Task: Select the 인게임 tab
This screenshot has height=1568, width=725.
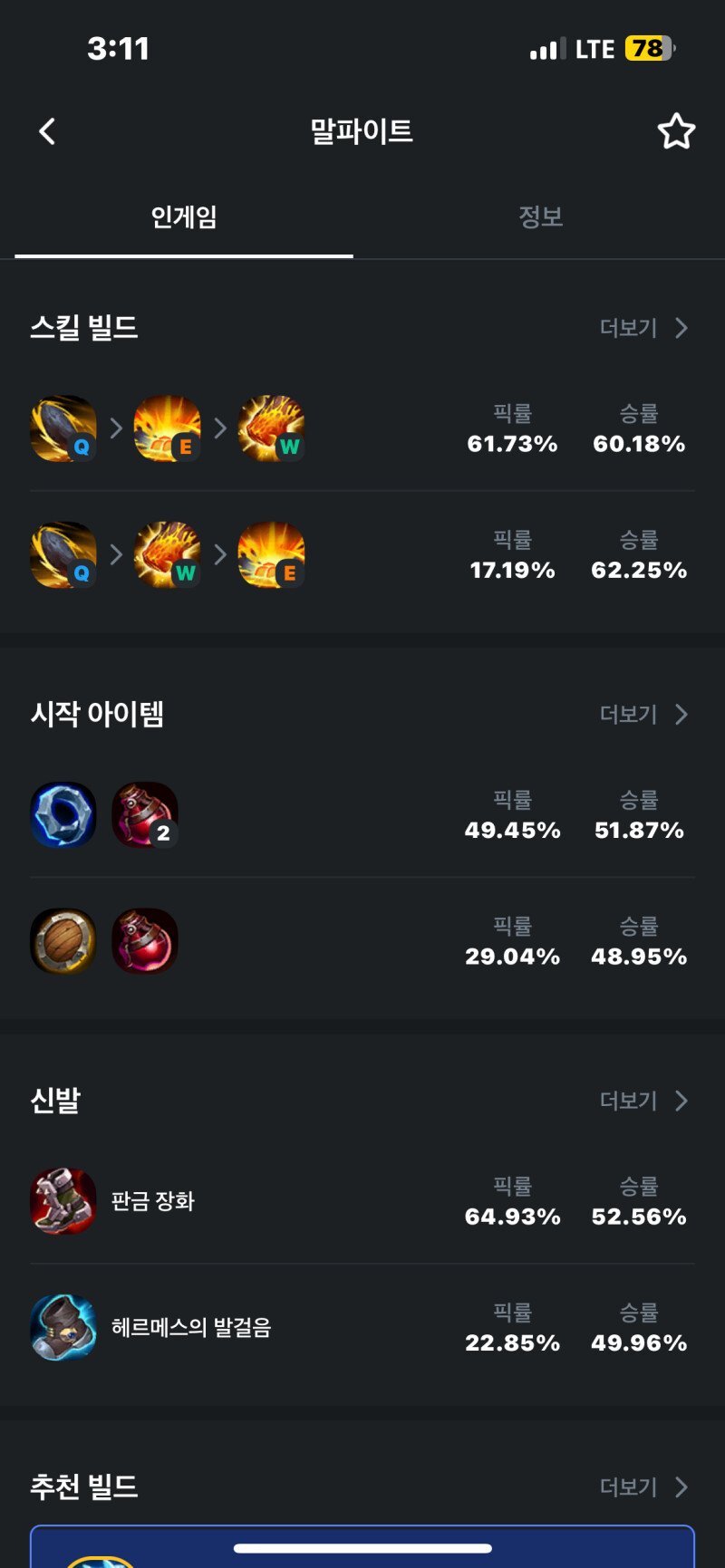Action: pos(184,216)
